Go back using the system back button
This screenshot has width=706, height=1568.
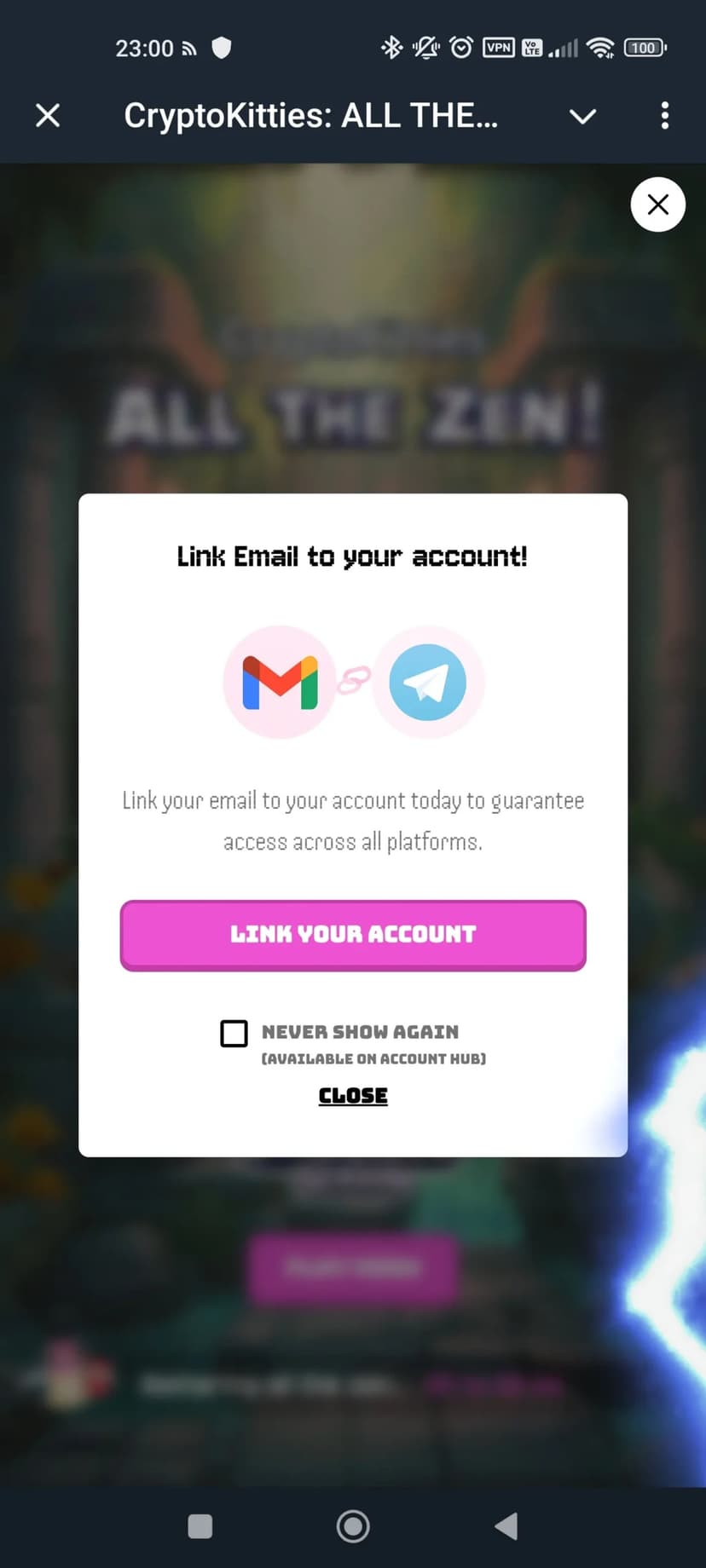click(506, 1526)
